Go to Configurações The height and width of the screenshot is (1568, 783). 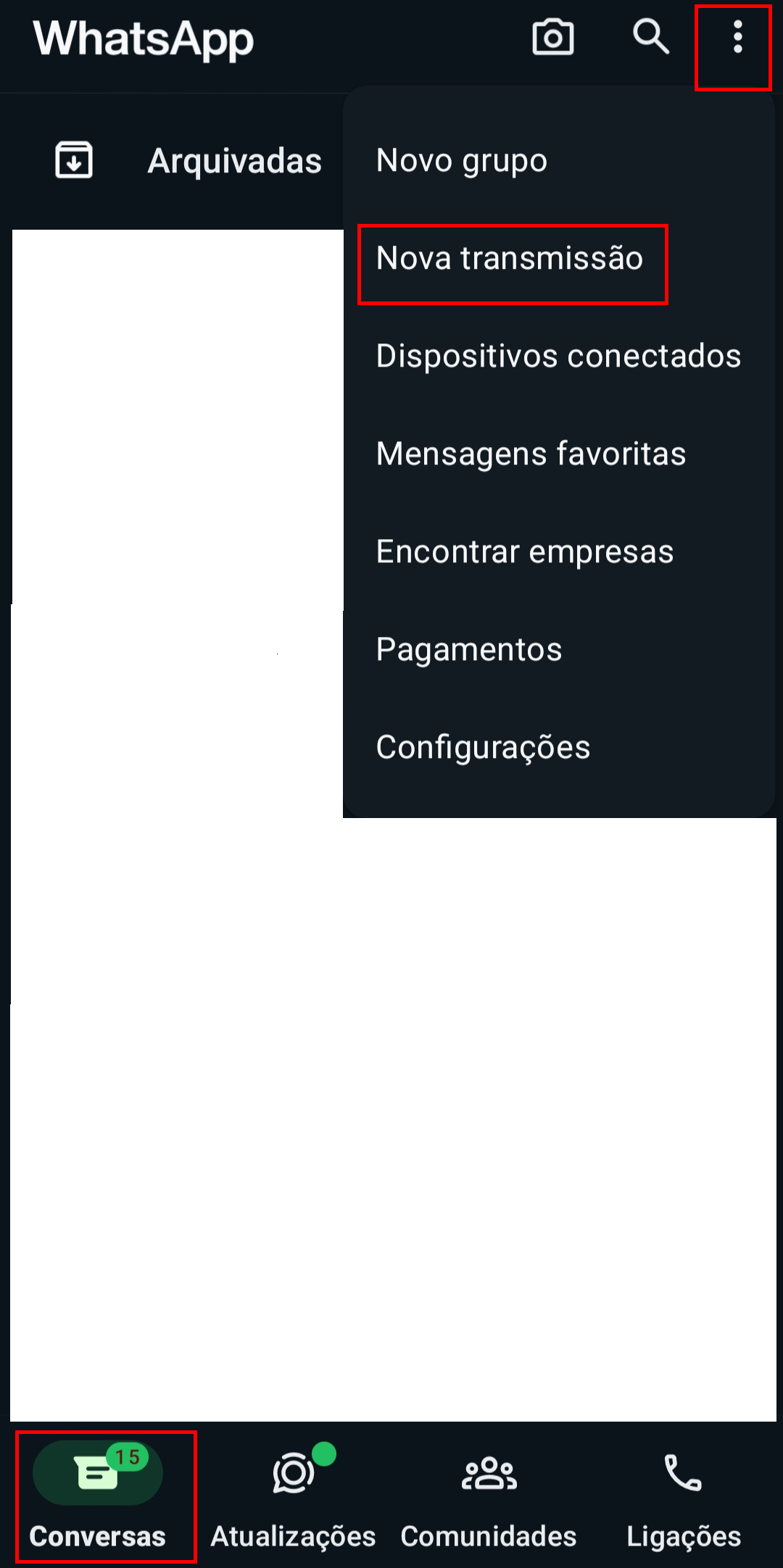point(483,747)
